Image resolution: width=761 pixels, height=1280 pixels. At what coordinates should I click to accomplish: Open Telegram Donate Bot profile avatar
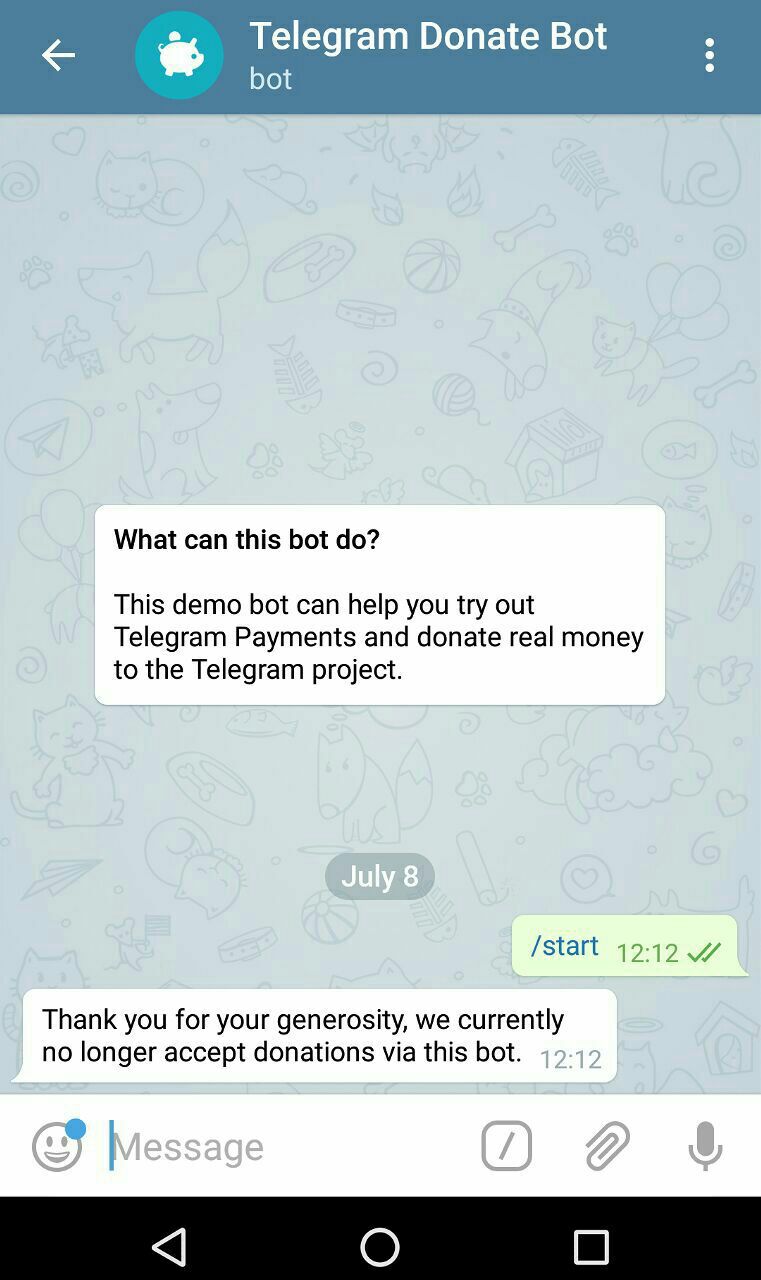point(179,55)
